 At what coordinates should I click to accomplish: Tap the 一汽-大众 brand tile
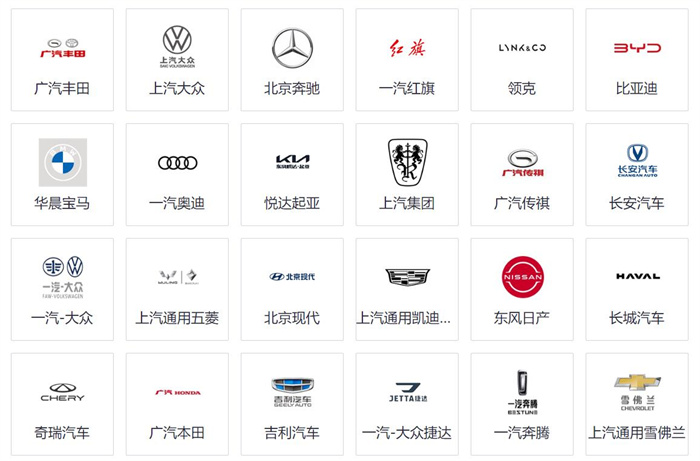tap(62, 289)
